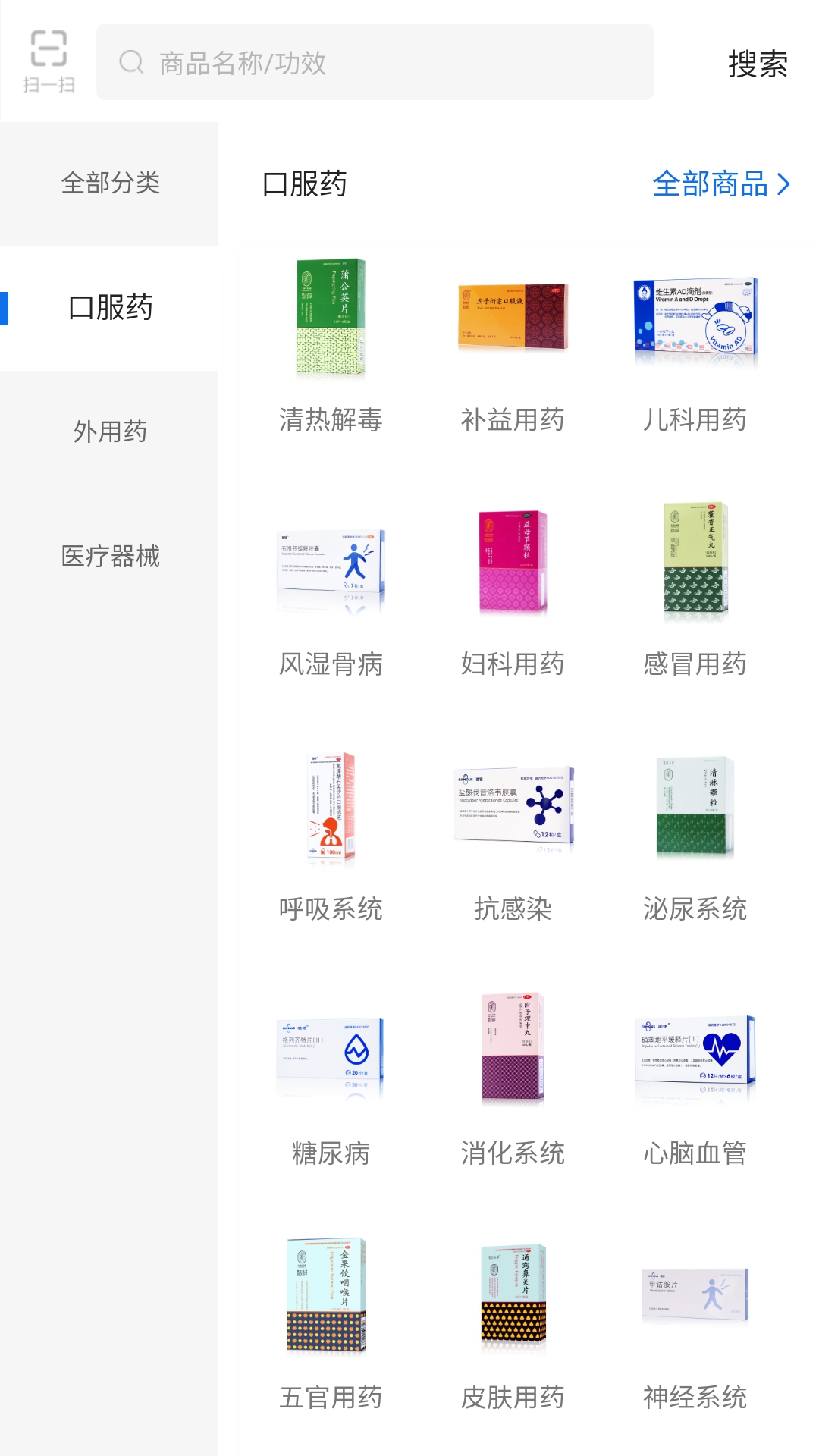Open the 五官用药 category tile
The height and width of the screenshot is (1456, 819).
click(x=331, y=1323)
